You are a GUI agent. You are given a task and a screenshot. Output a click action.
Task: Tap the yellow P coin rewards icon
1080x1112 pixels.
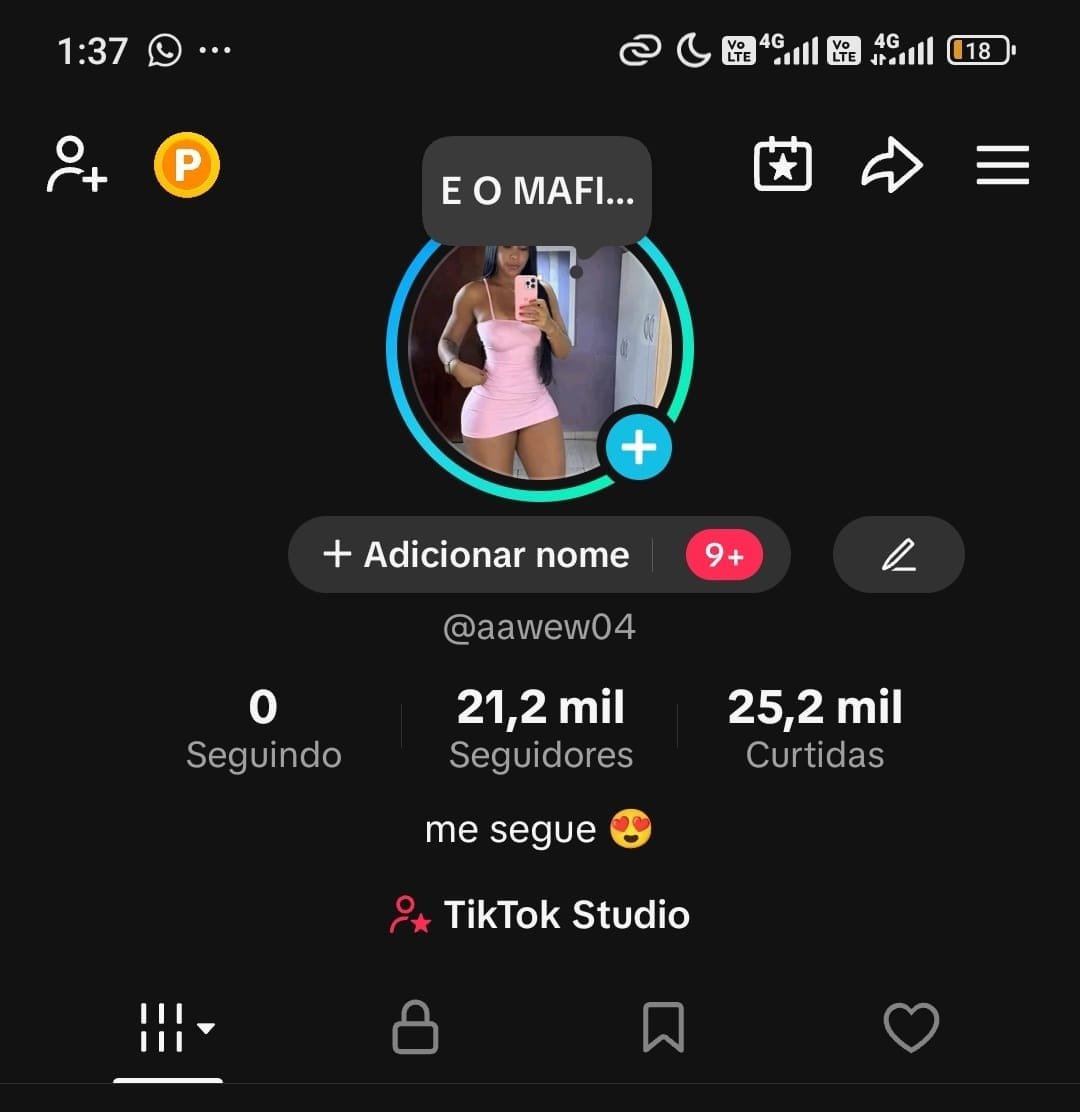pyautogui.click(x=186, y=165)
